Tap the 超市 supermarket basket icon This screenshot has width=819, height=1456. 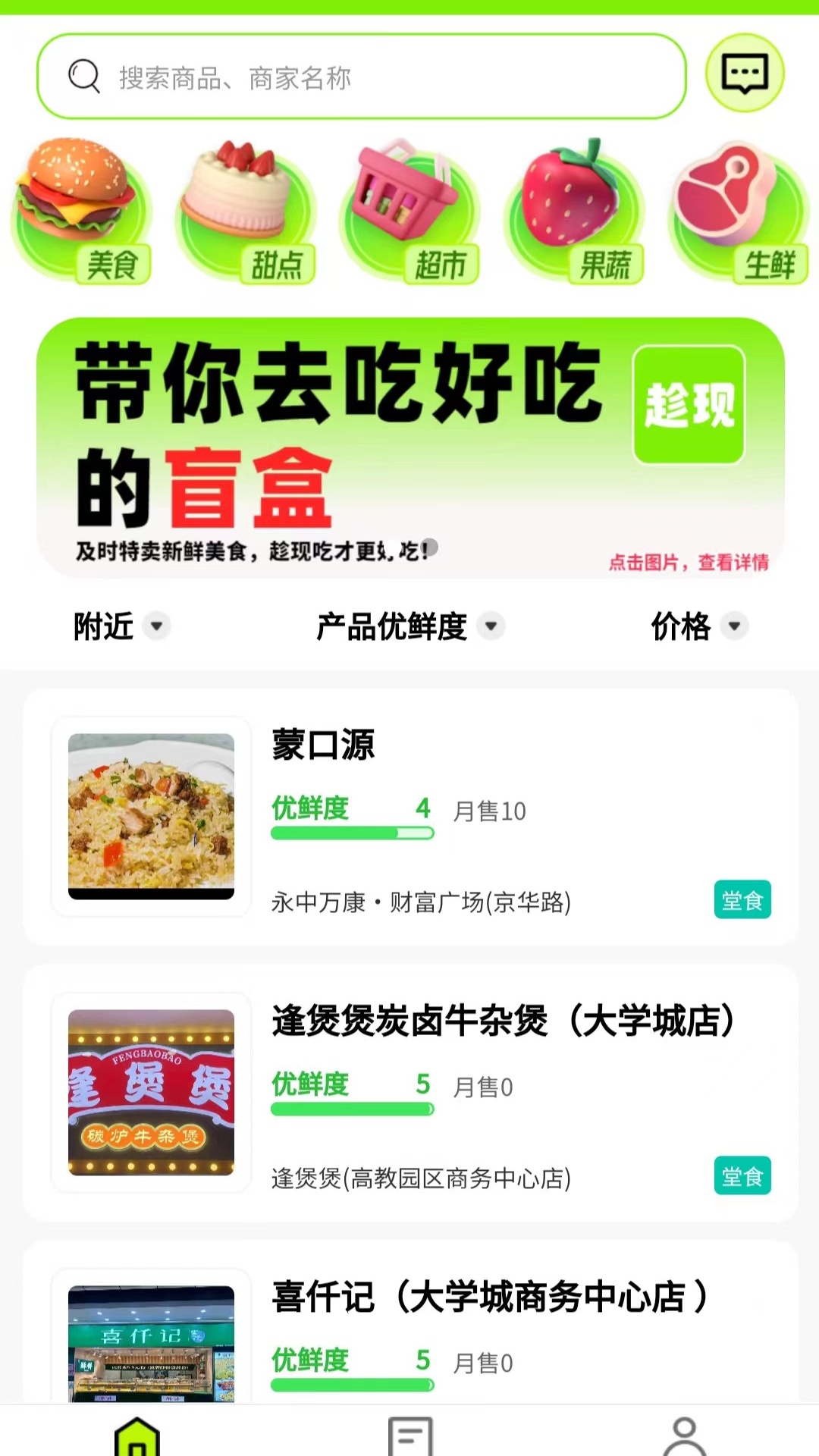pyautogui.click(x=409, y=205)
